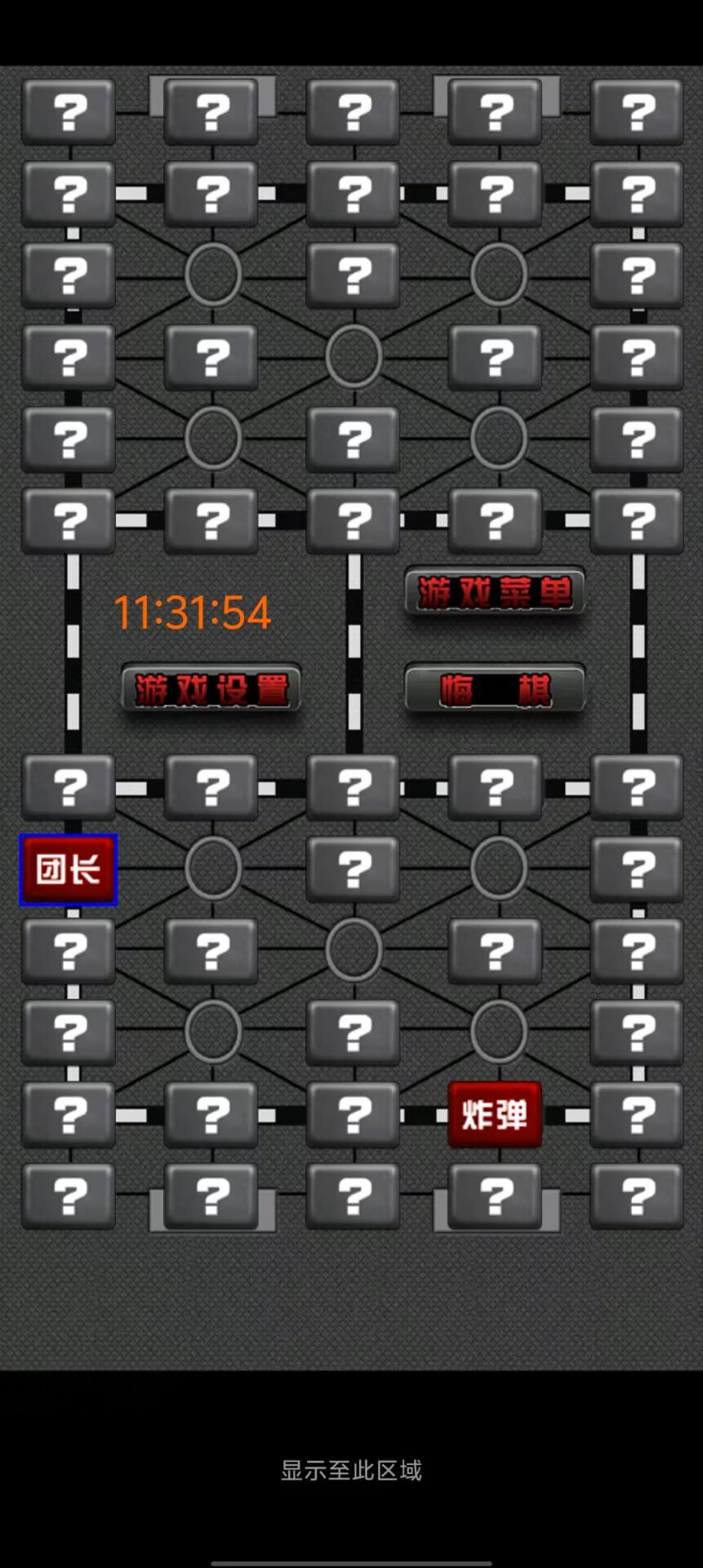Select the revealed 炸弹 bomb piece
Viewport: 703px width, 1568px height.
(495, 1115)
